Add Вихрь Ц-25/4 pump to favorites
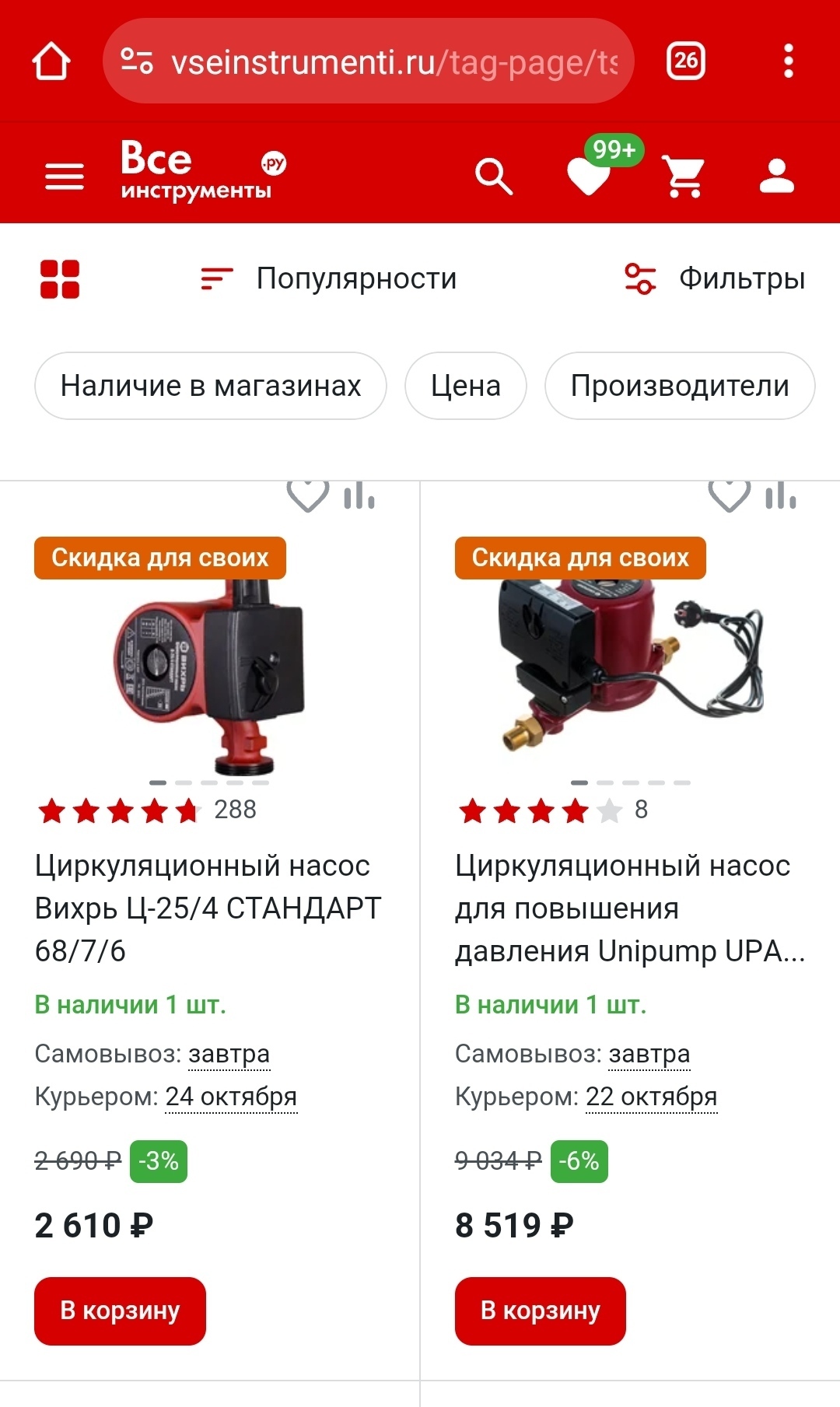Viewport: 840px width, 1407px height. coord(308,495)
